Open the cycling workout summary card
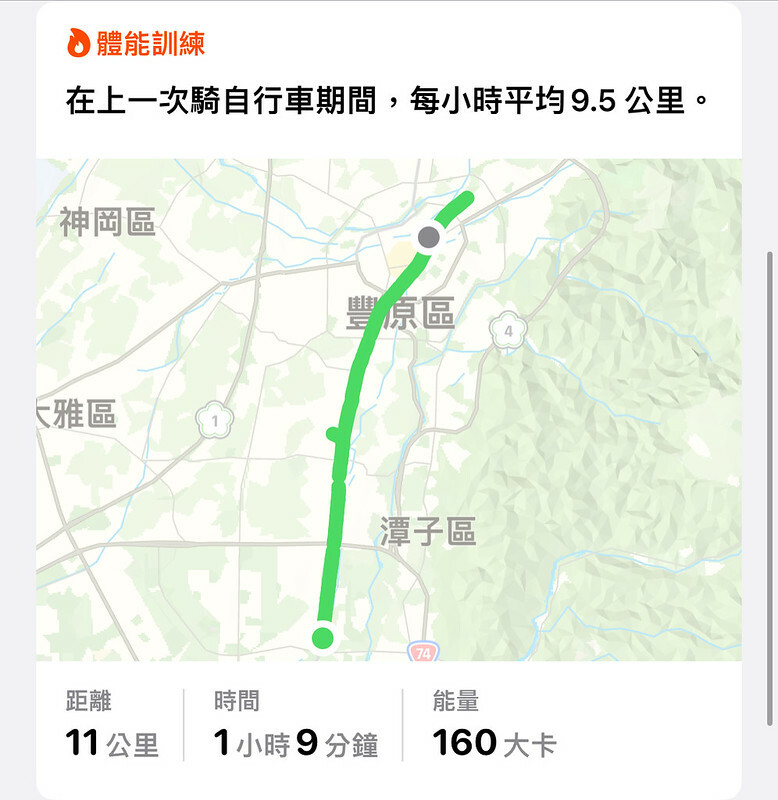778x800 pixels. (x=388, y=101)
